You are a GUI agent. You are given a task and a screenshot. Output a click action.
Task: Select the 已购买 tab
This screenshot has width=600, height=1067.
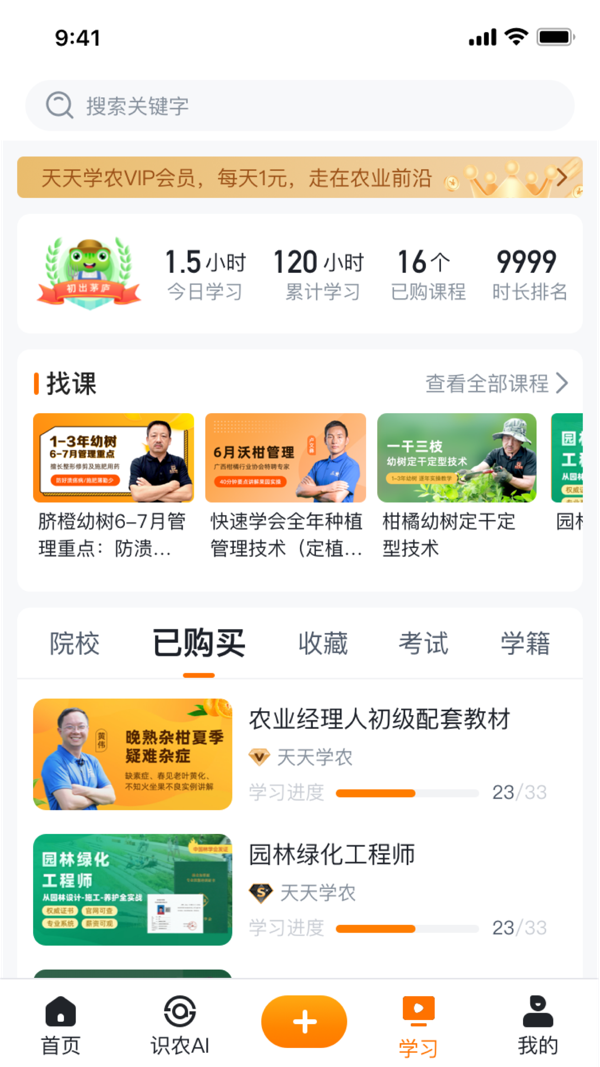199,643
